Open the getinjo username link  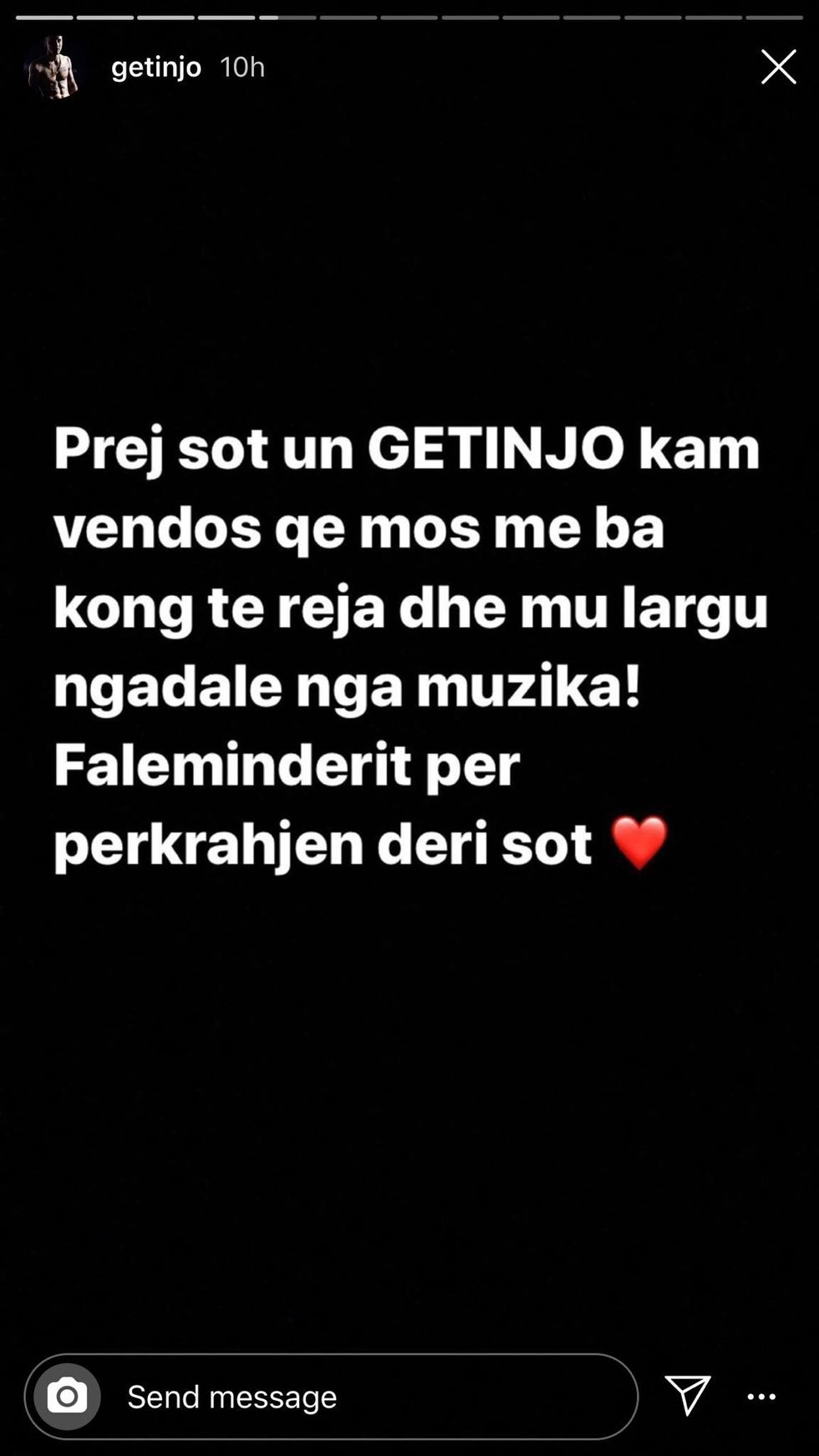pyautogui.click(x=156, y=67)
